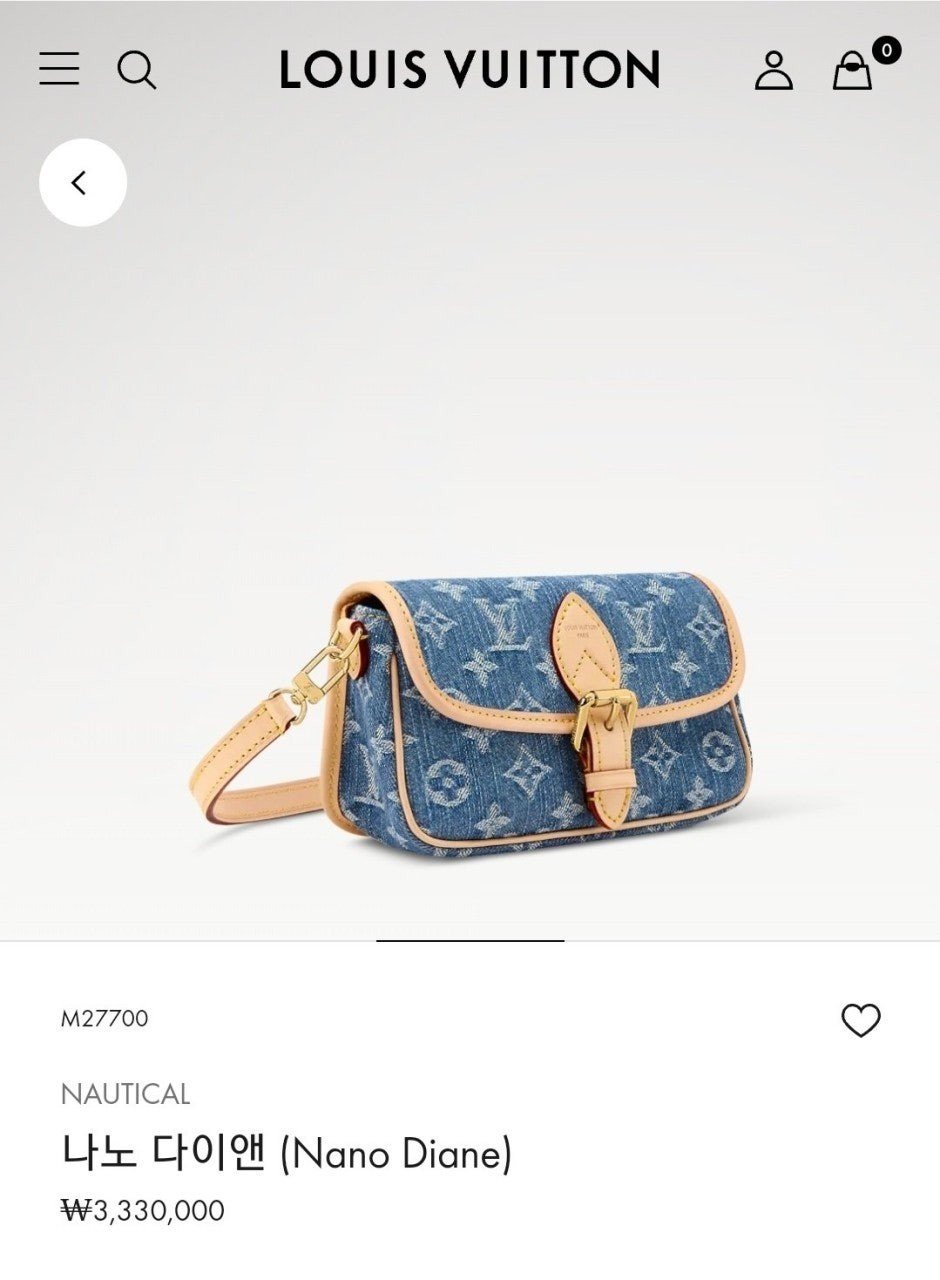The image size is (940, 1280).
Task: Go to Louis Vuitton home via logo
Action: point(469,70)
